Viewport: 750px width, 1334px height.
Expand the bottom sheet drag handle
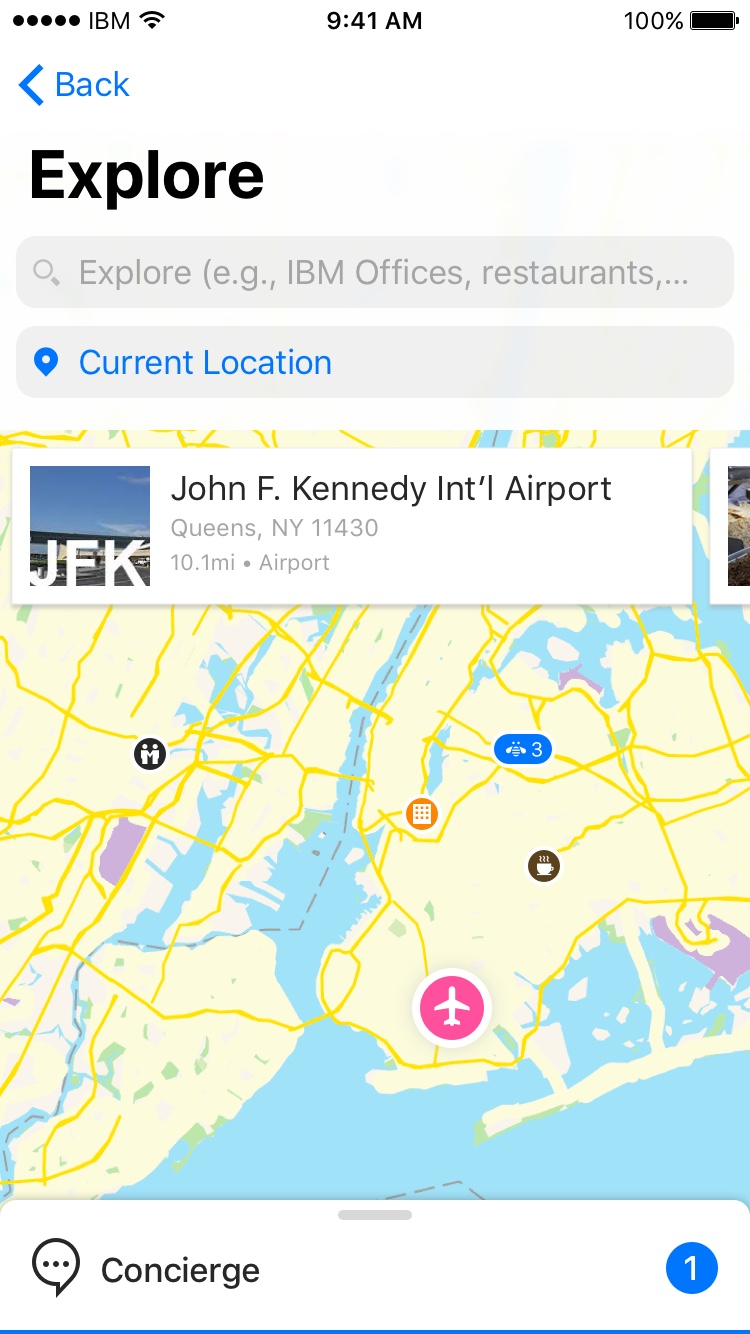(375, 1215)
